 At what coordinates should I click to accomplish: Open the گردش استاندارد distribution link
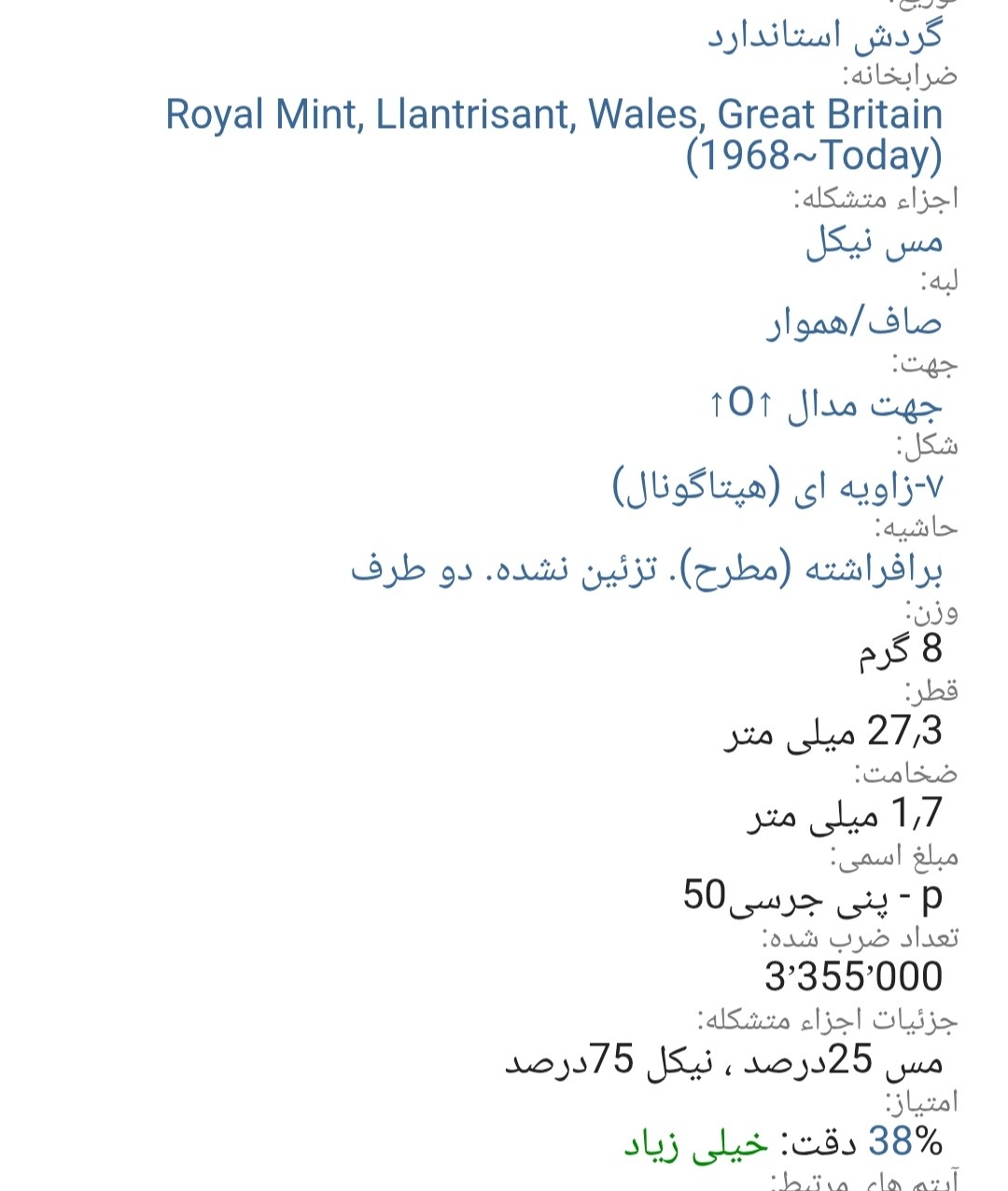824,36
